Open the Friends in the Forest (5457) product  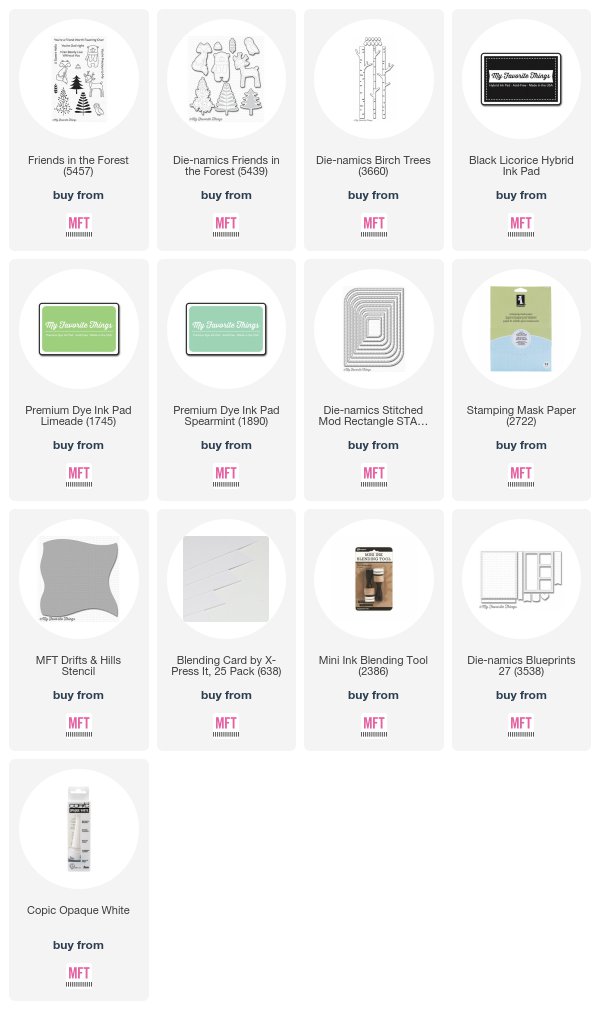coord(79,166)
